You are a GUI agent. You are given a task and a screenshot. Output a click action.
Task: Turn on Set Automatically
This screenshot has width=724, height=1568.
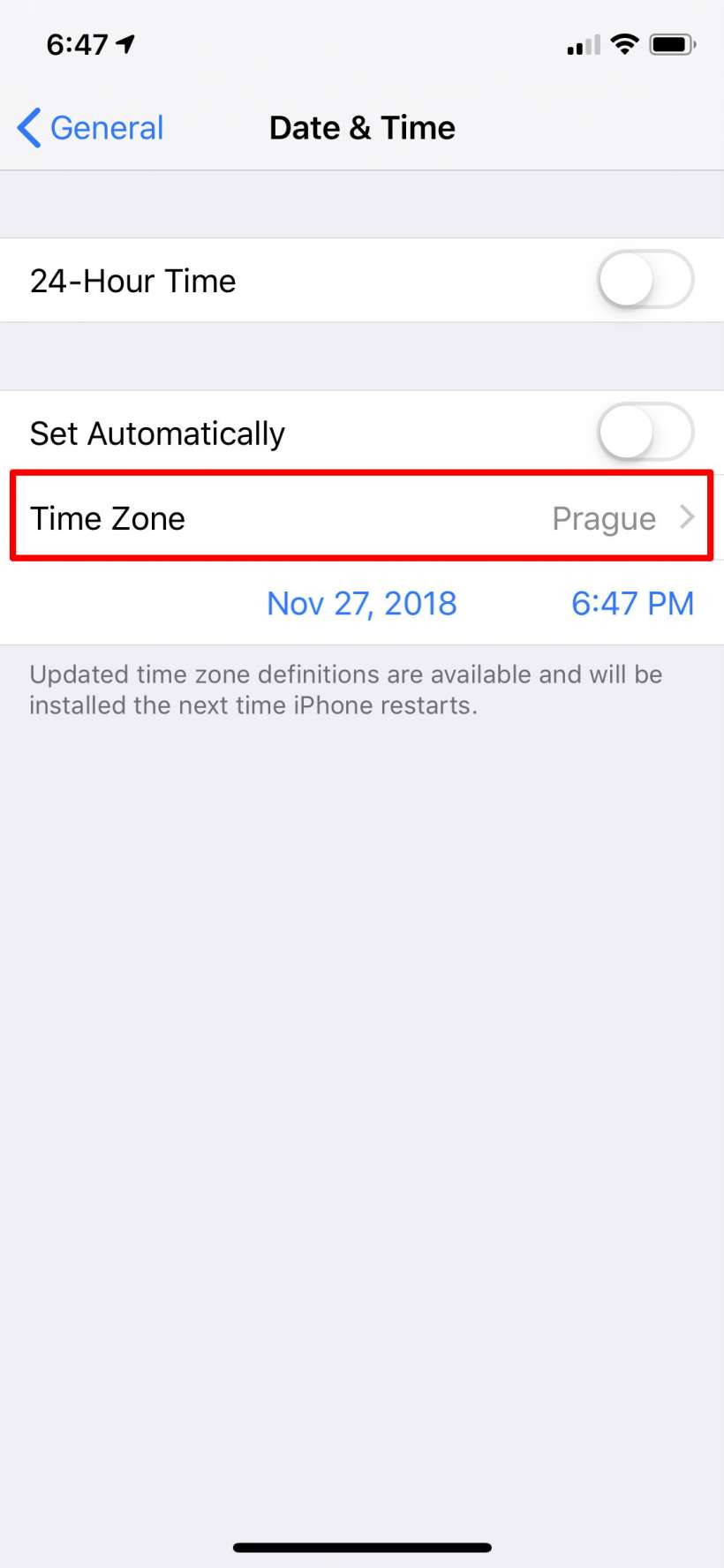(x=645, y=433)
